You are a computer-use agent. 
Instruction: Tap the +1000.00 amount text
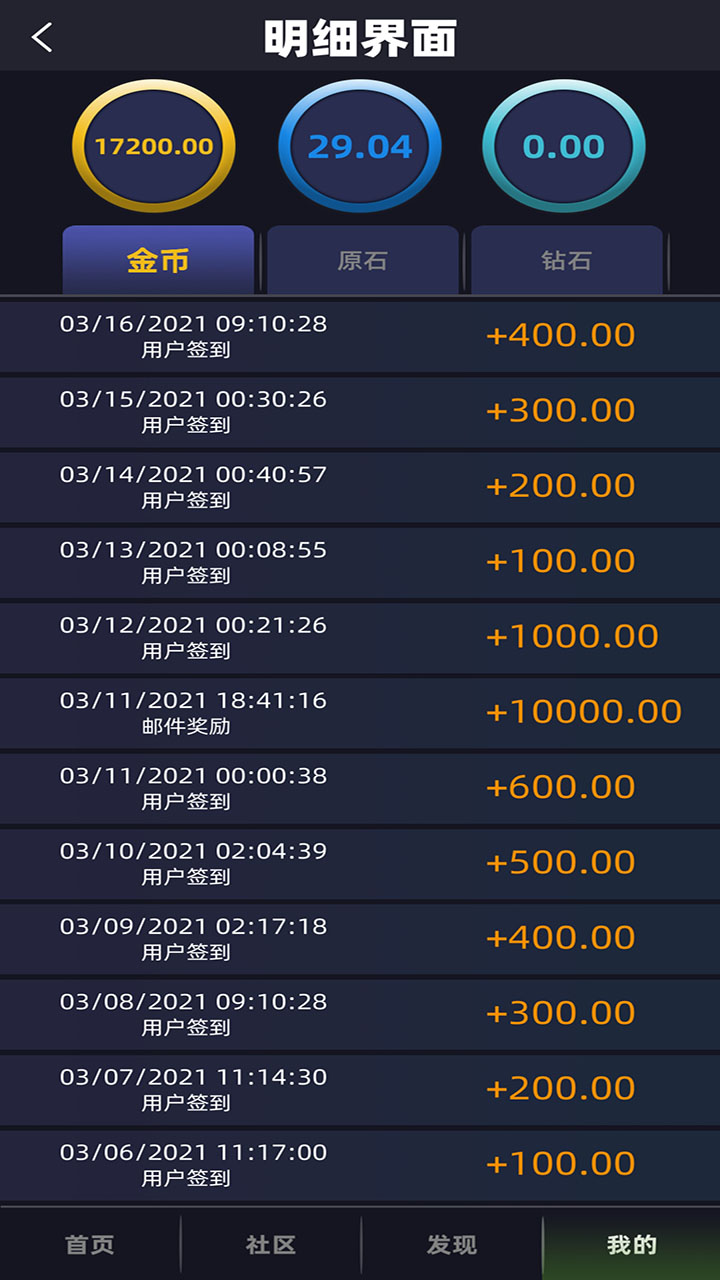click(572, 636)
